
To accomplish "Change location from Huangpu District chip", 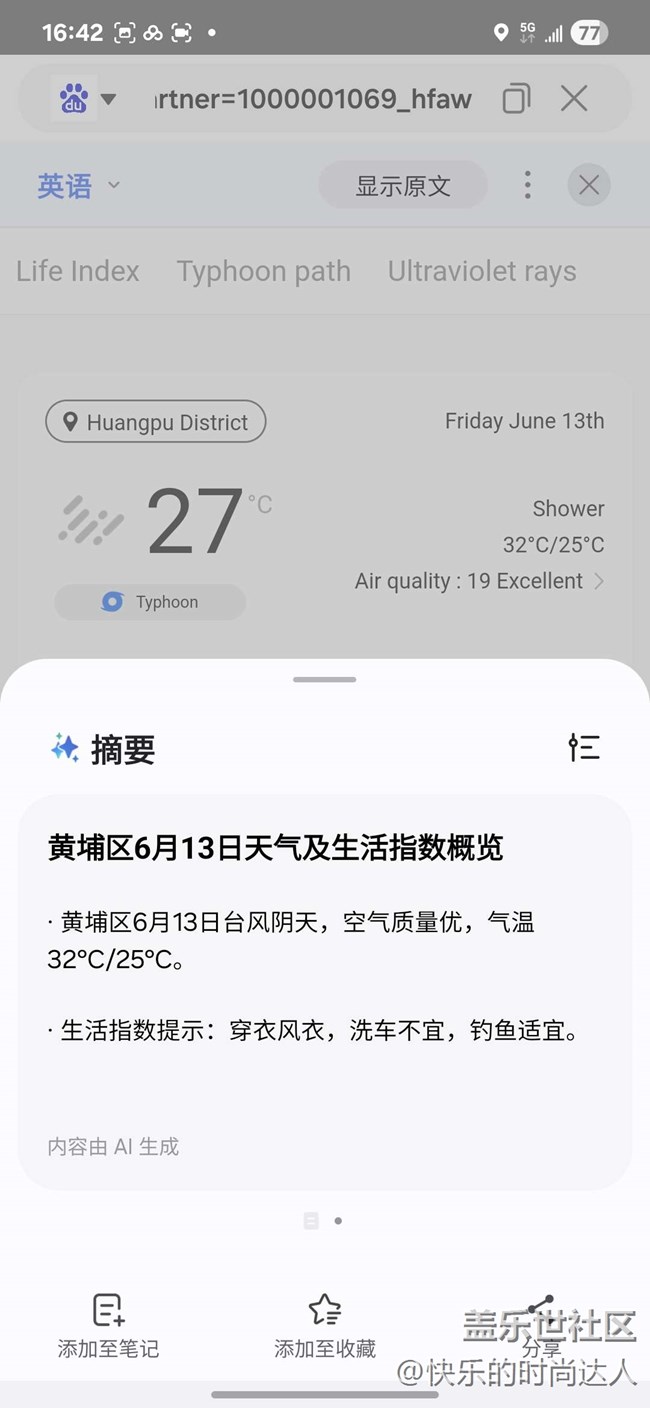I will click(156, 422).
